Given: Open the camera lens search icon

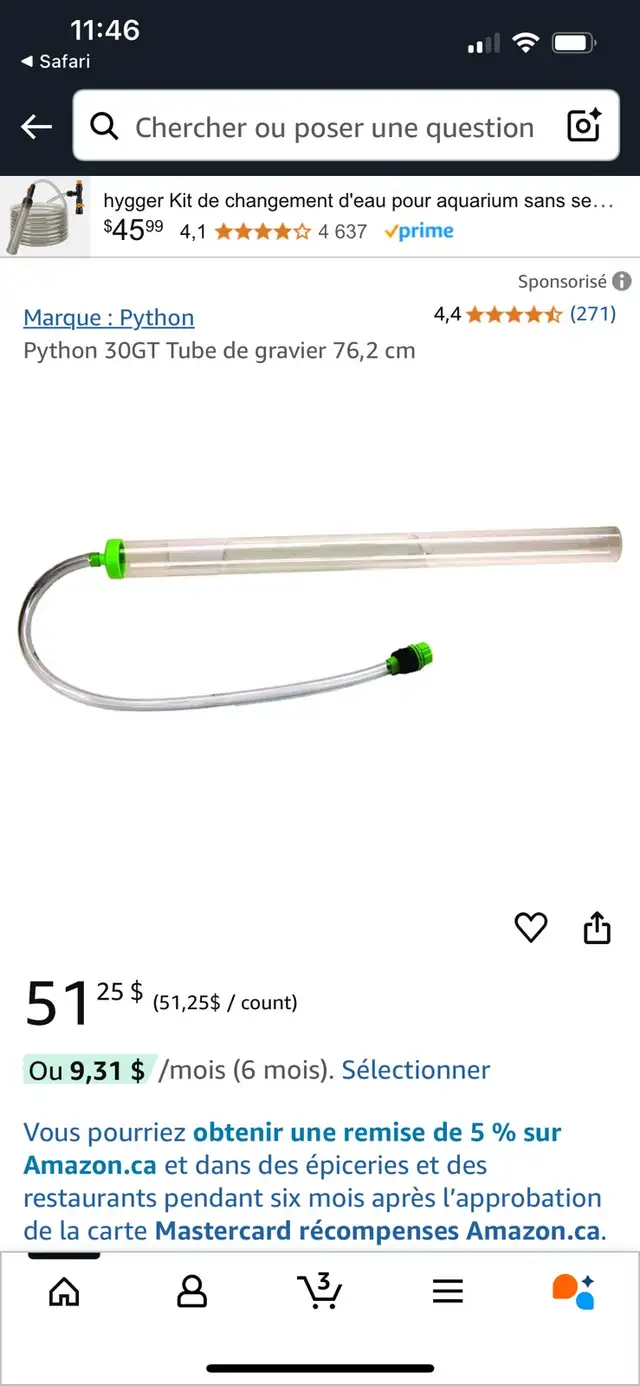Looking at the screenshot, I should [x=584, y=126].
